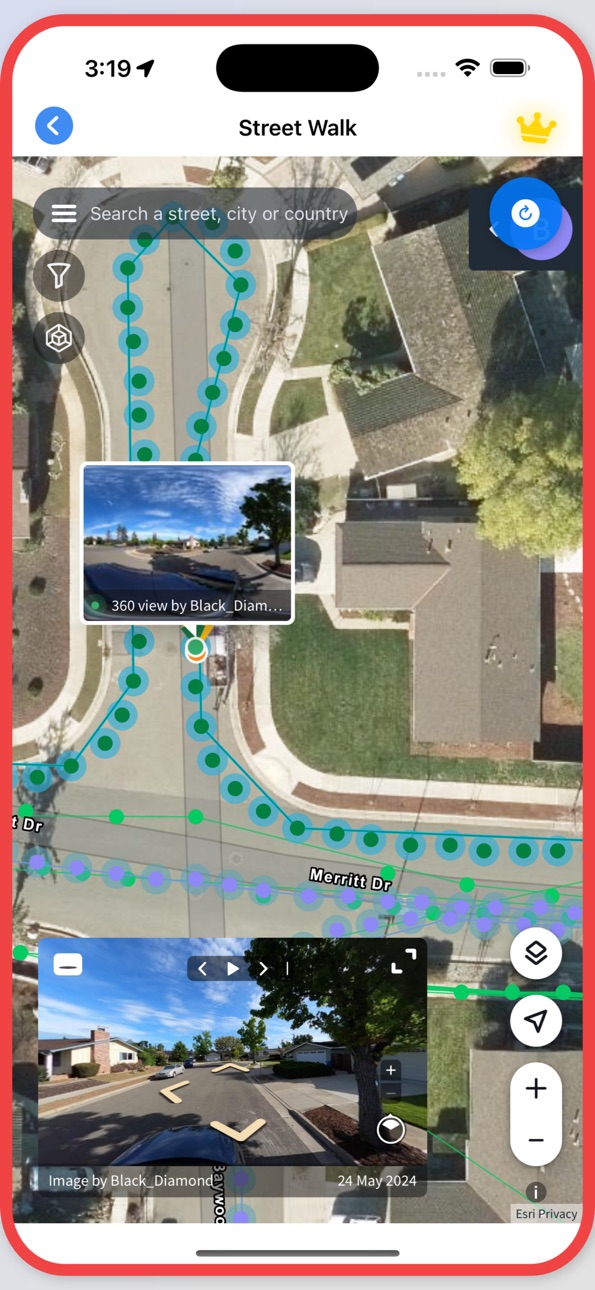Move forward using the street view arrow
595x1290 pixels.
click(230, 1068)
